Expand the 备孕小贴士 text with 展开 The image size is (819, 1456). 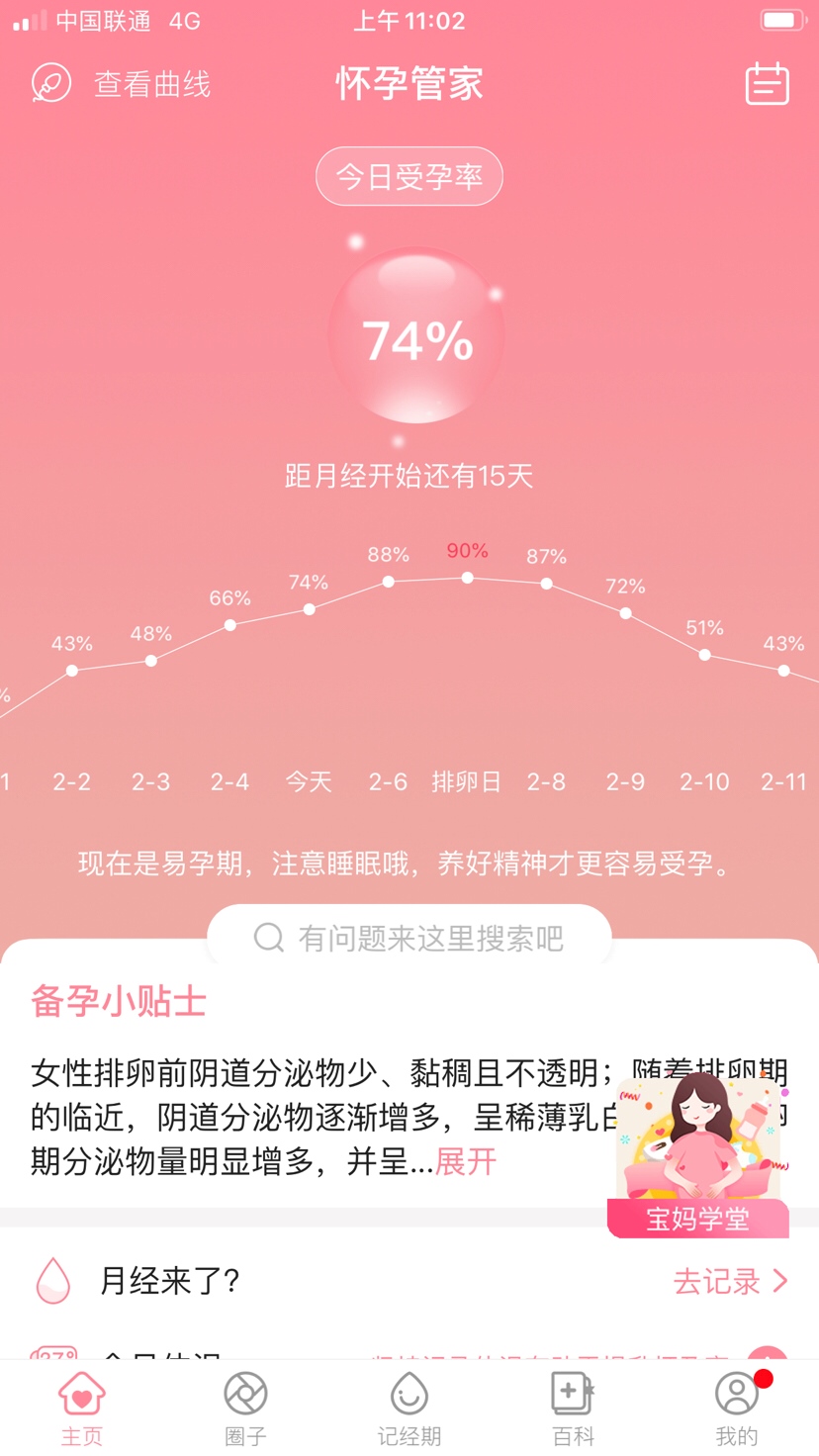coord(466,1161)
